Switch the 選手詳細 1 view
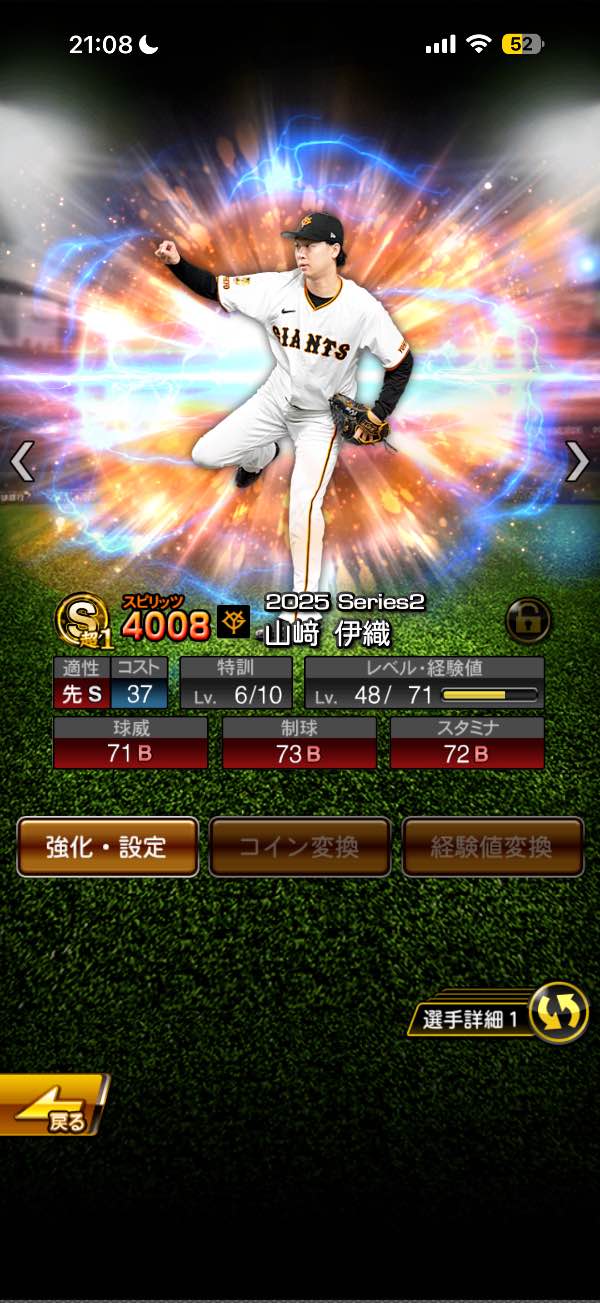 [557, 1012]
